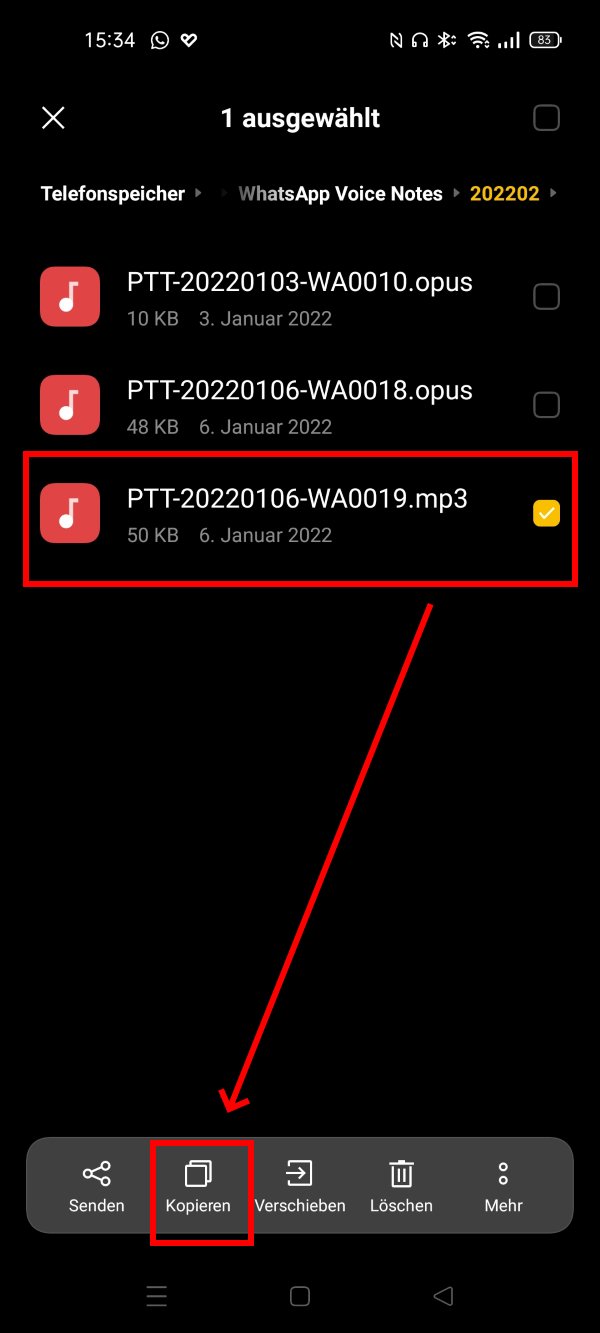This screenshot has width=600, height=1333.
Task: Go back with the system back button
Action: tap(443, 1297)
